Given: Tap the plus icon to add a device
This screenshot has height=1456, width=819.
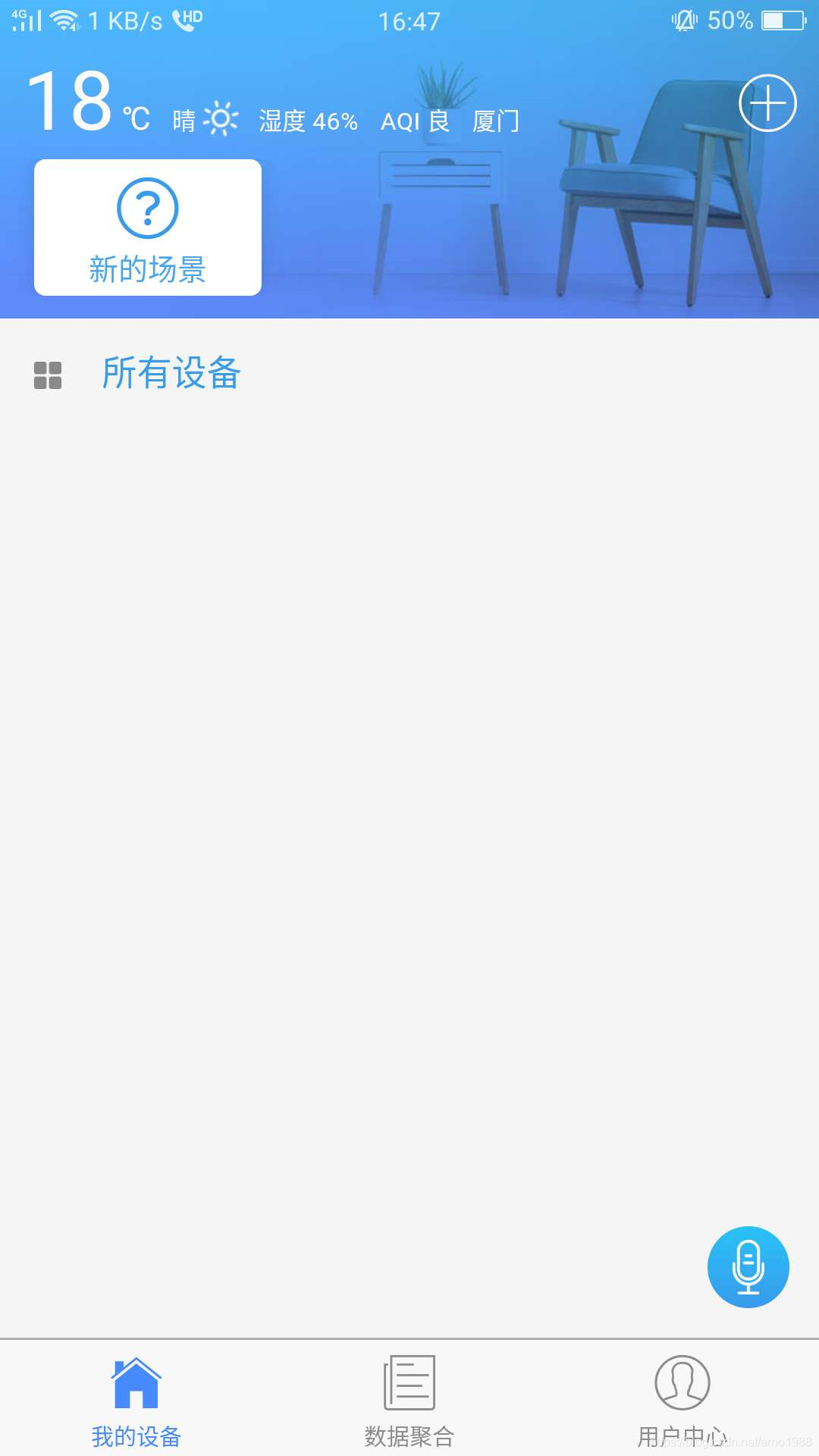Looking at the screenshot, I should (767, 103).
